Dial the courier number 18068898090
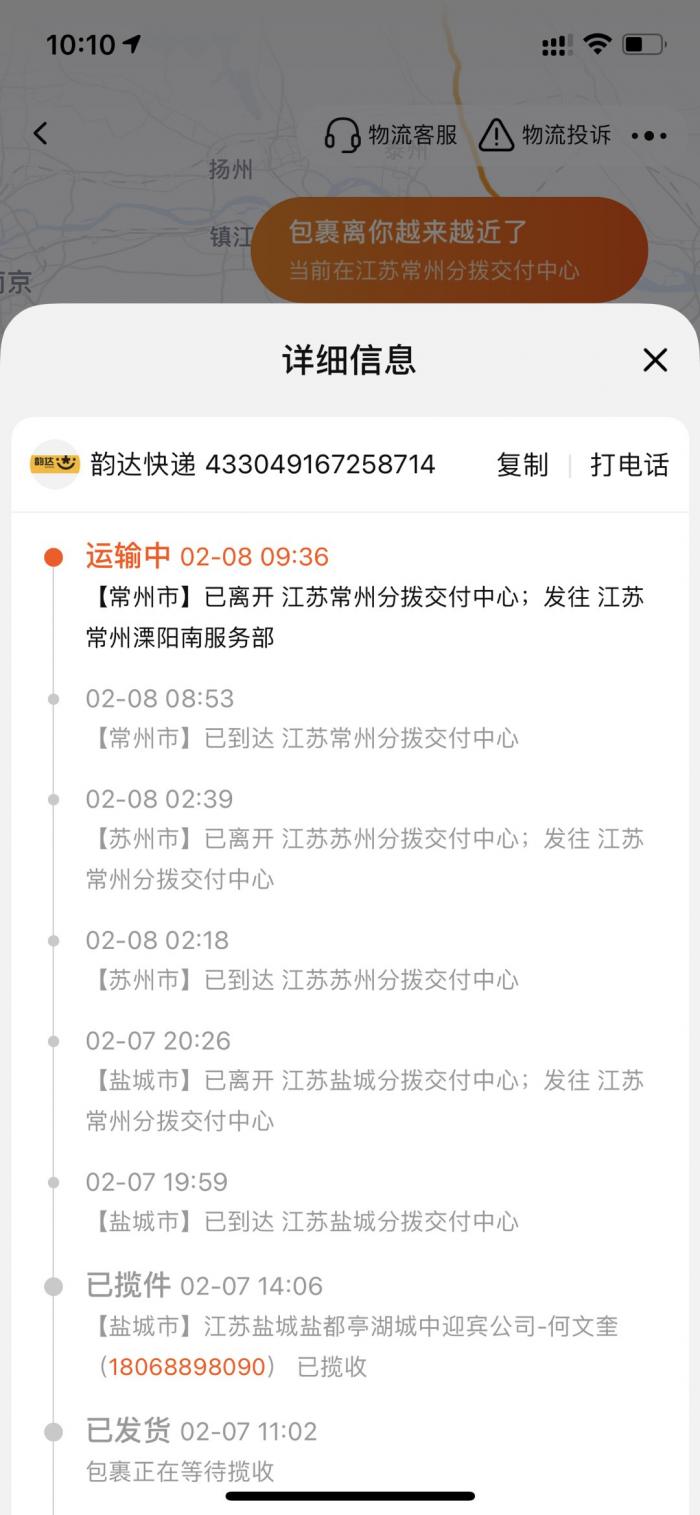 [x=187, y=1367]
